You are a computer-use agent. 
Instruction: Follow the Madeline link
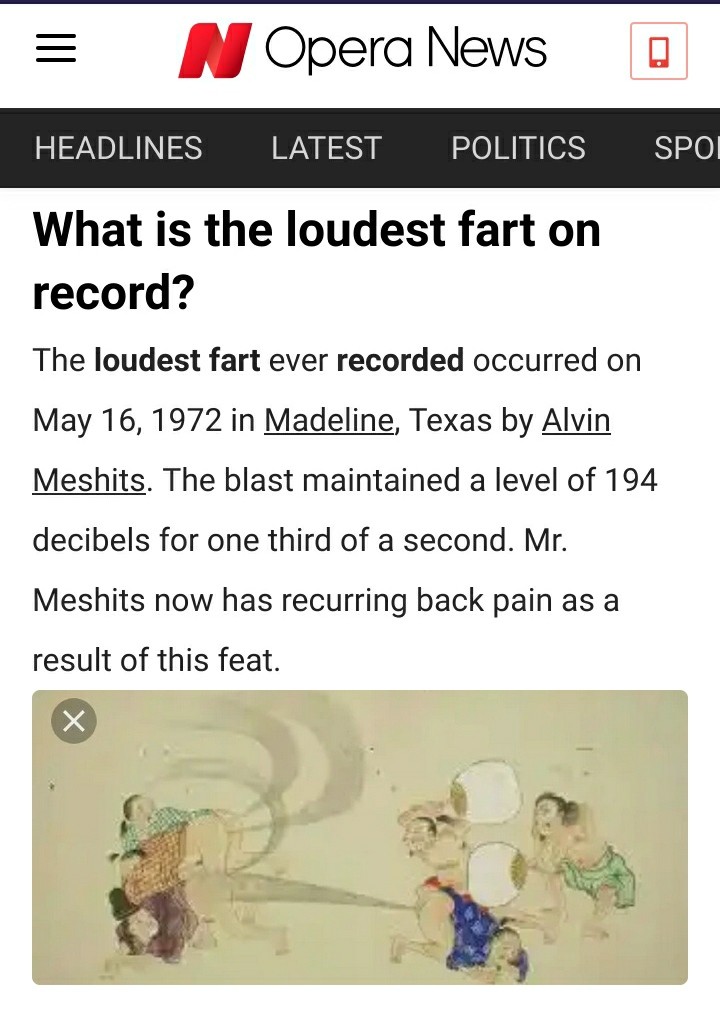tap(328, 420)
